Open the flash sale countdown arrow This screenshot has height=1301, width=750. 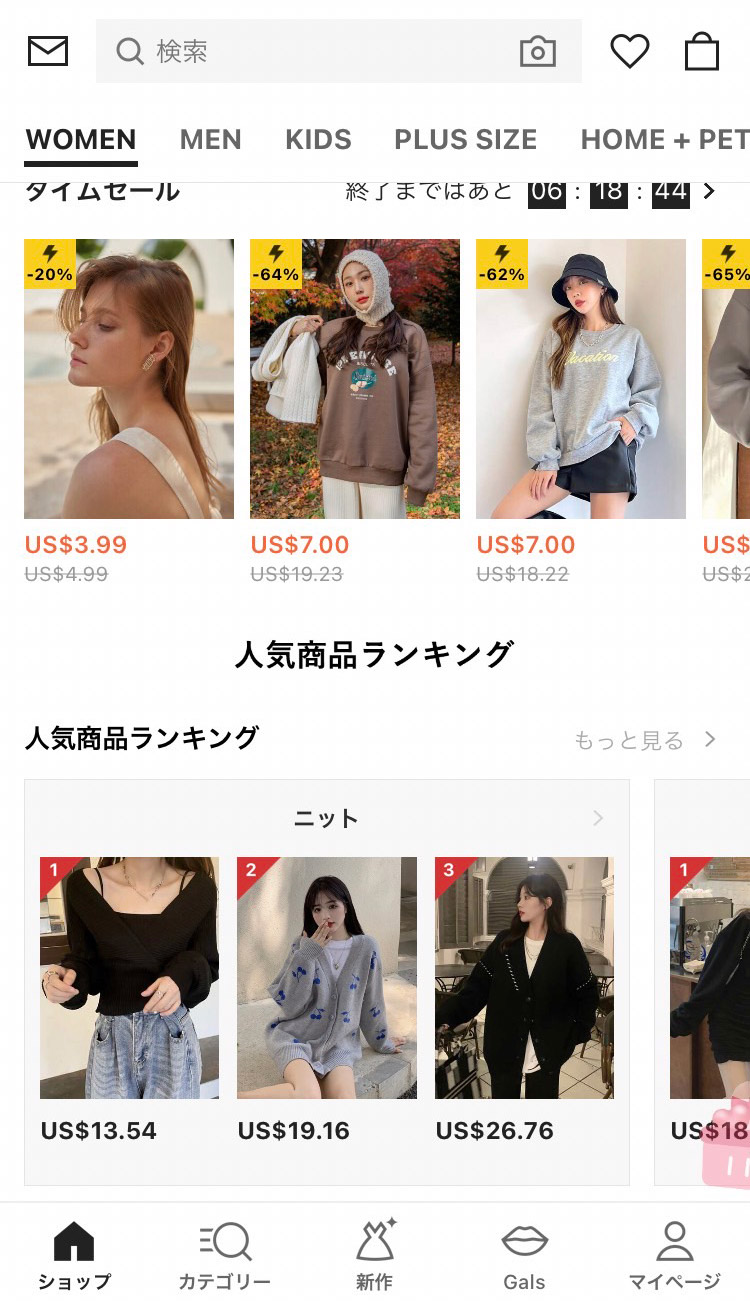709,191
